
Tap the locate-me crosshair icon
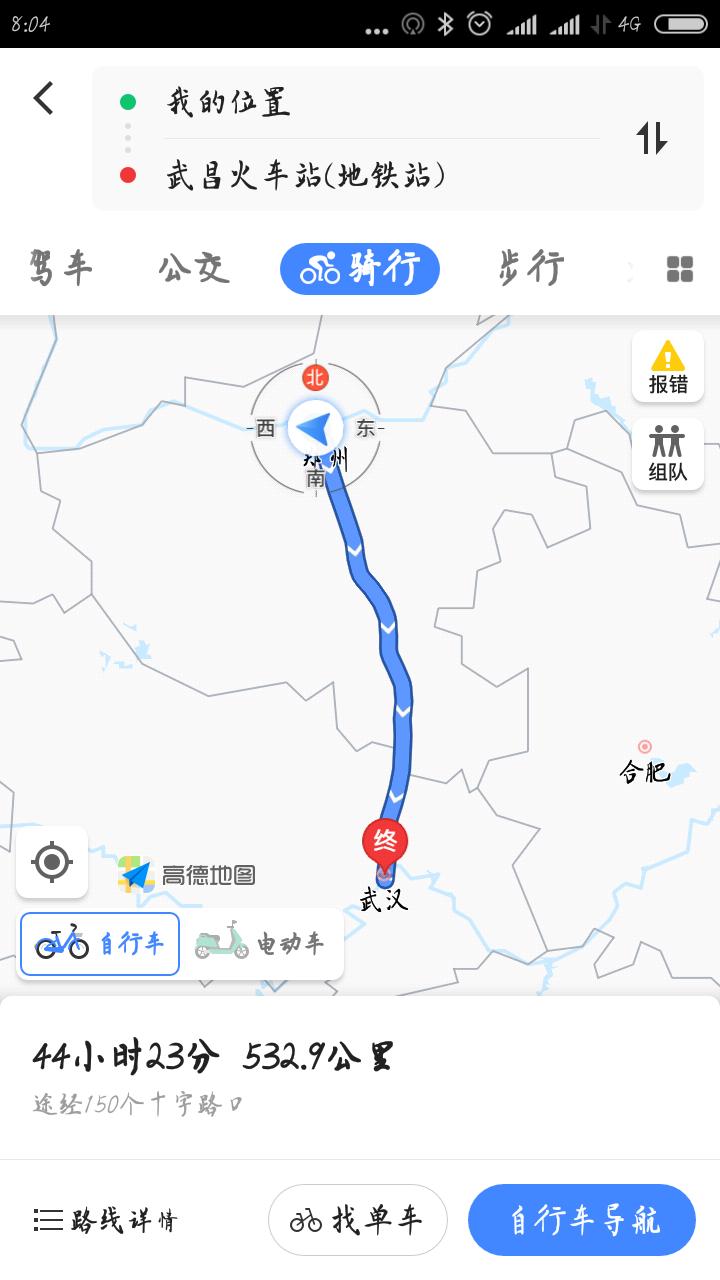[52, 863]
